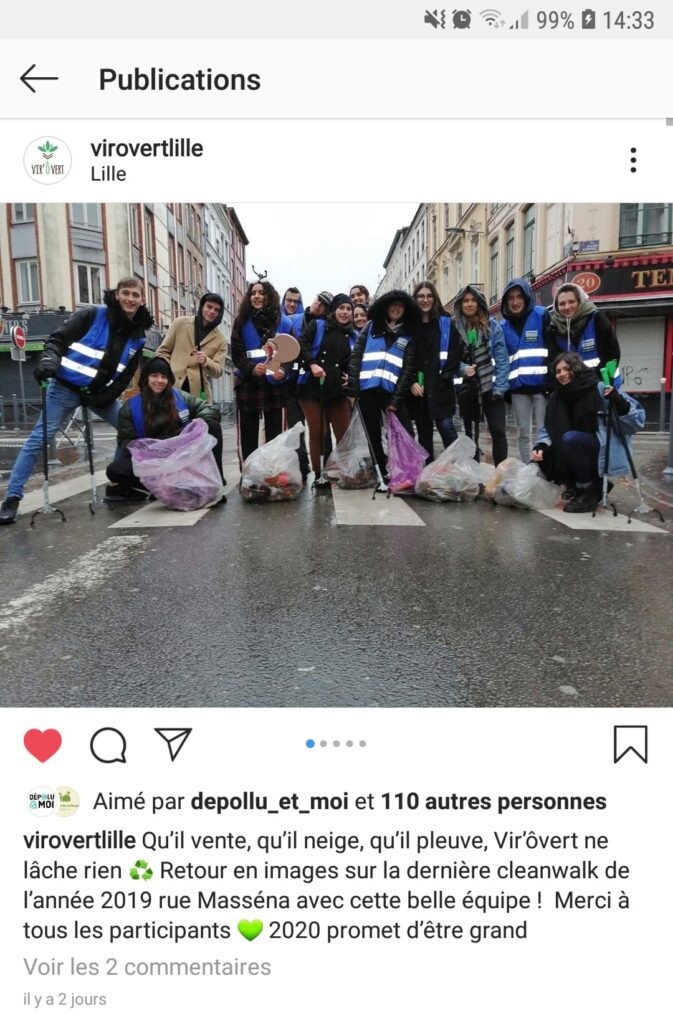Go back from Publications

(39, 79)
